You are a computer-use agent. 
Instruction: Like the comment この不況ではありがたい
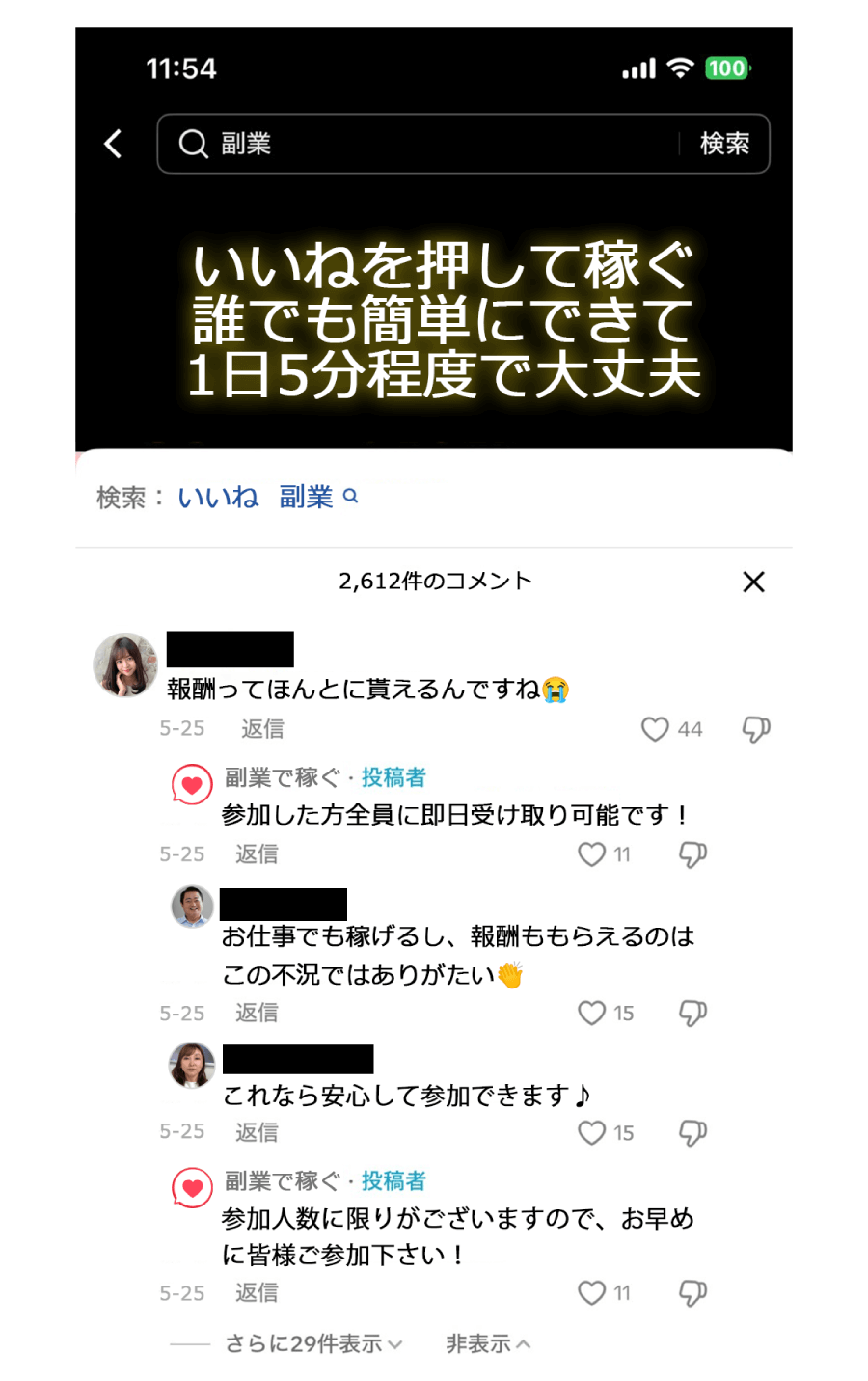(591, 1013)
